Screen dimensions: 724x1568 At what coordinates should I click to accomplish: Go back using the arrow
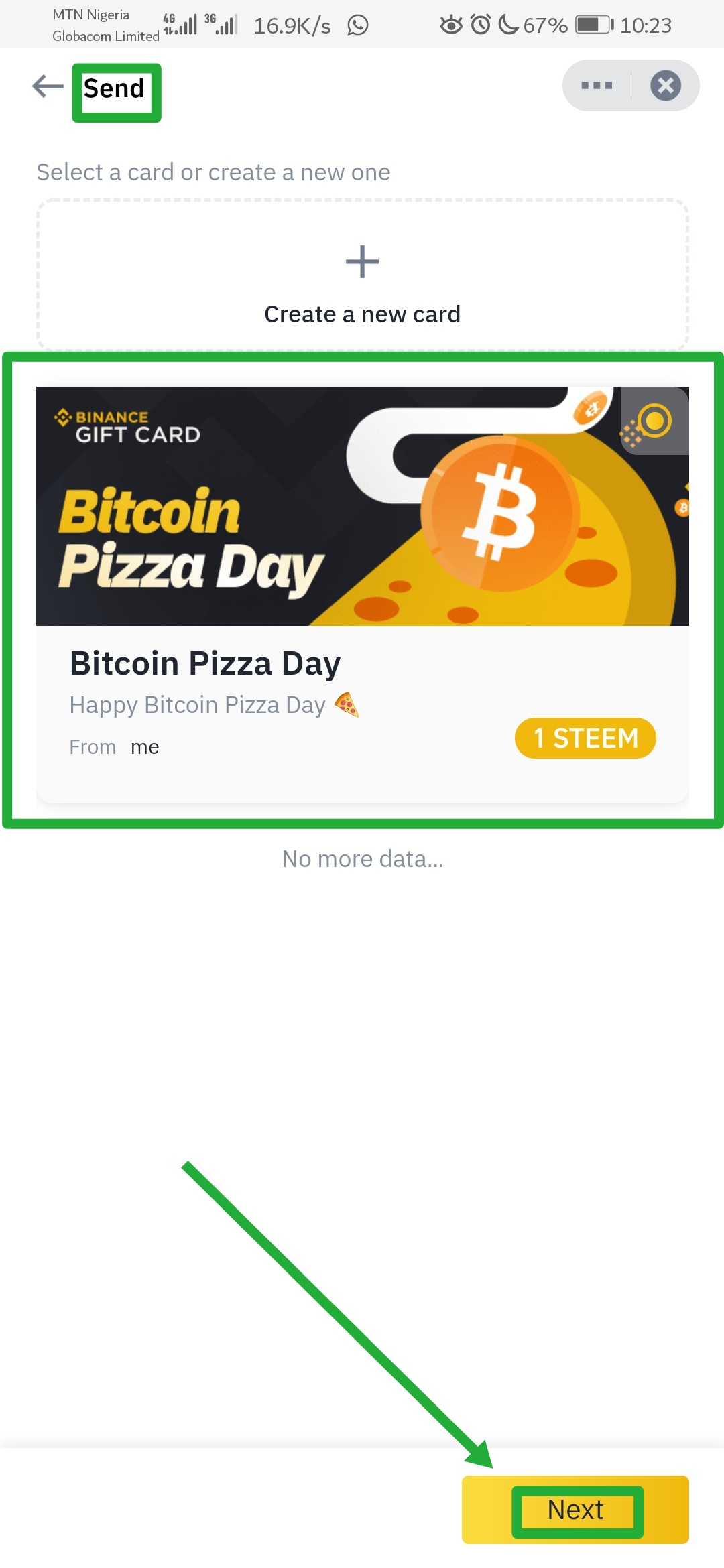pyautogui.click(x=48, y=86)
